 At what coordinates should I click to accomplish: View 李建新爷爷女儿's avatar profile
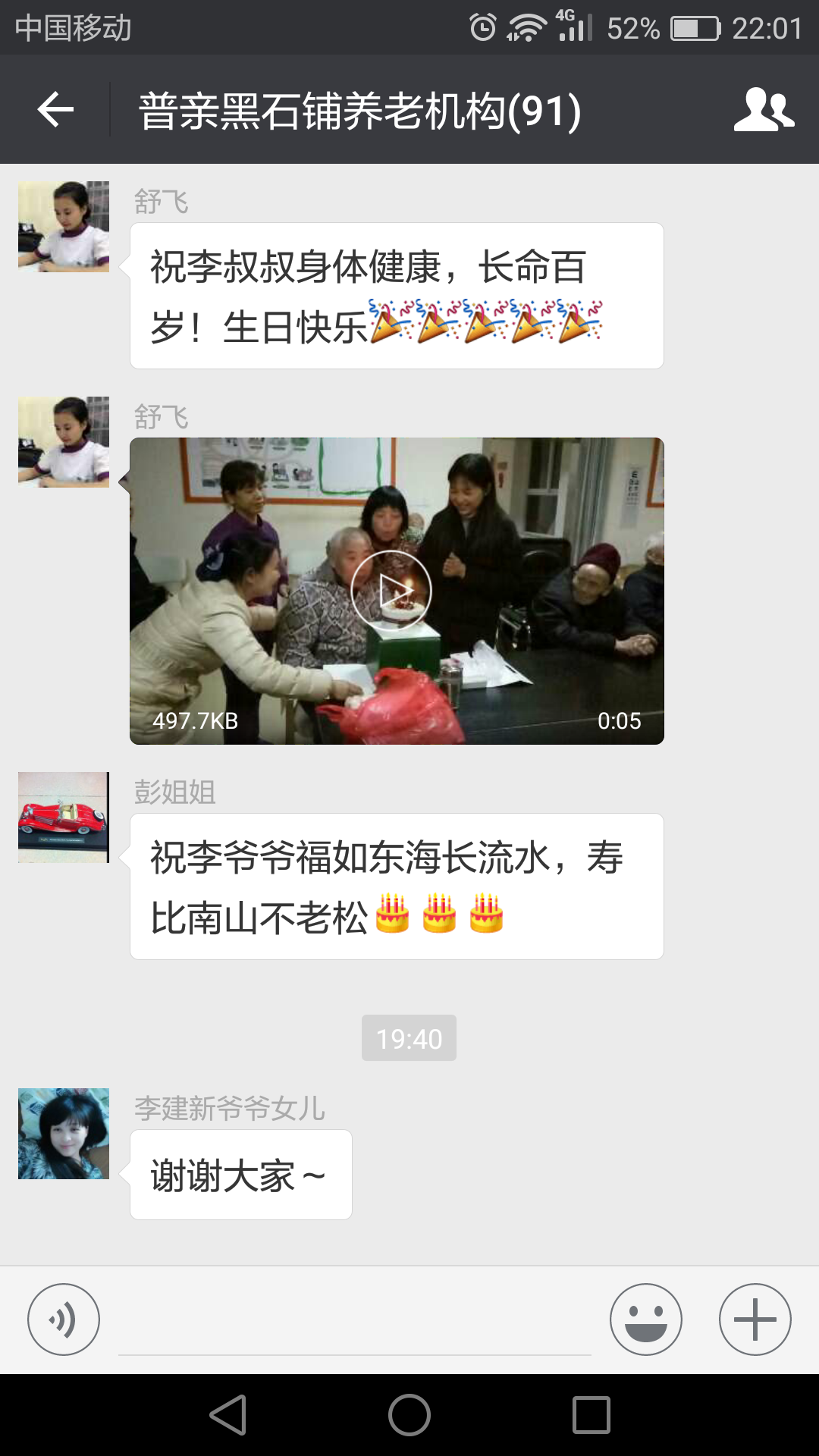(x=64, y=1134)
